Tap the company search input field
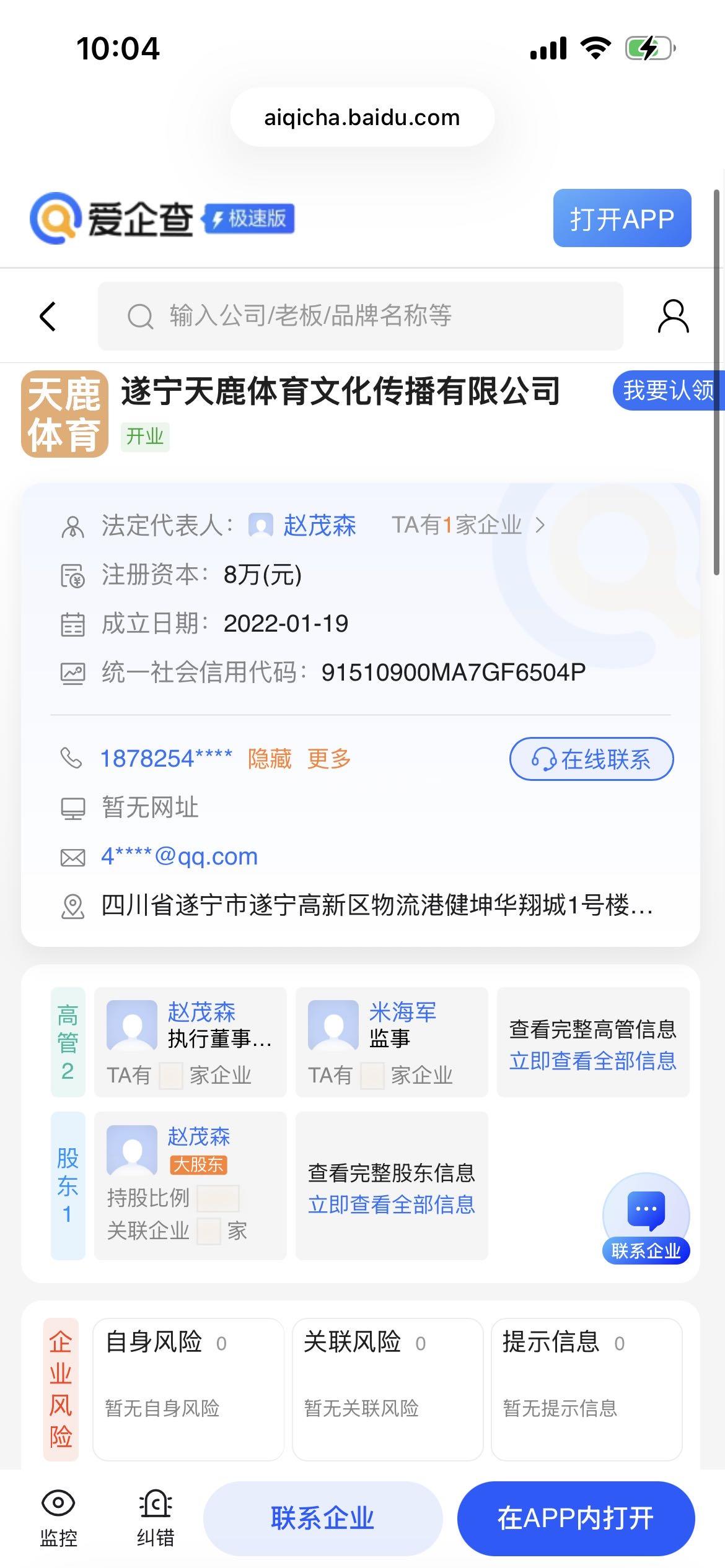 360,316
